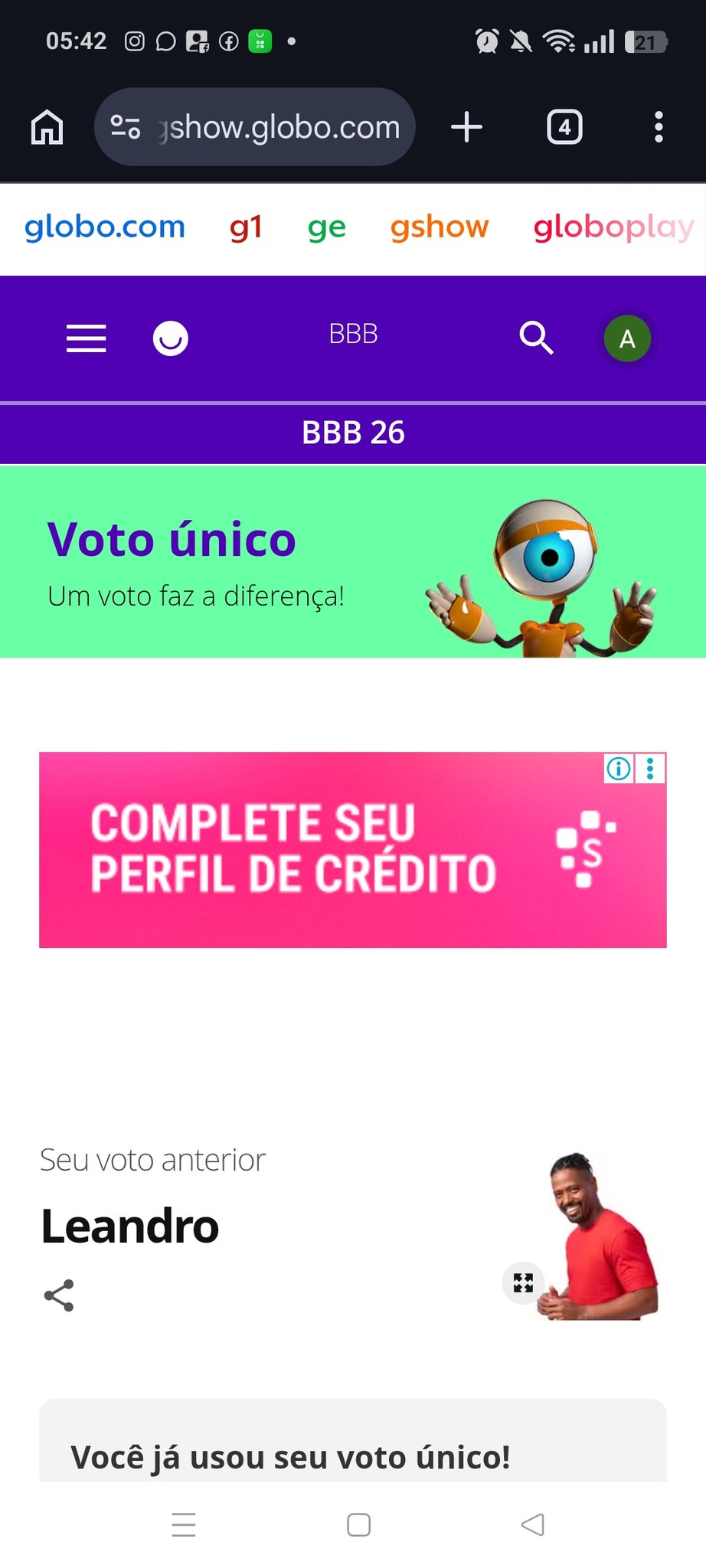Select the gshow link

coord(440,227)
